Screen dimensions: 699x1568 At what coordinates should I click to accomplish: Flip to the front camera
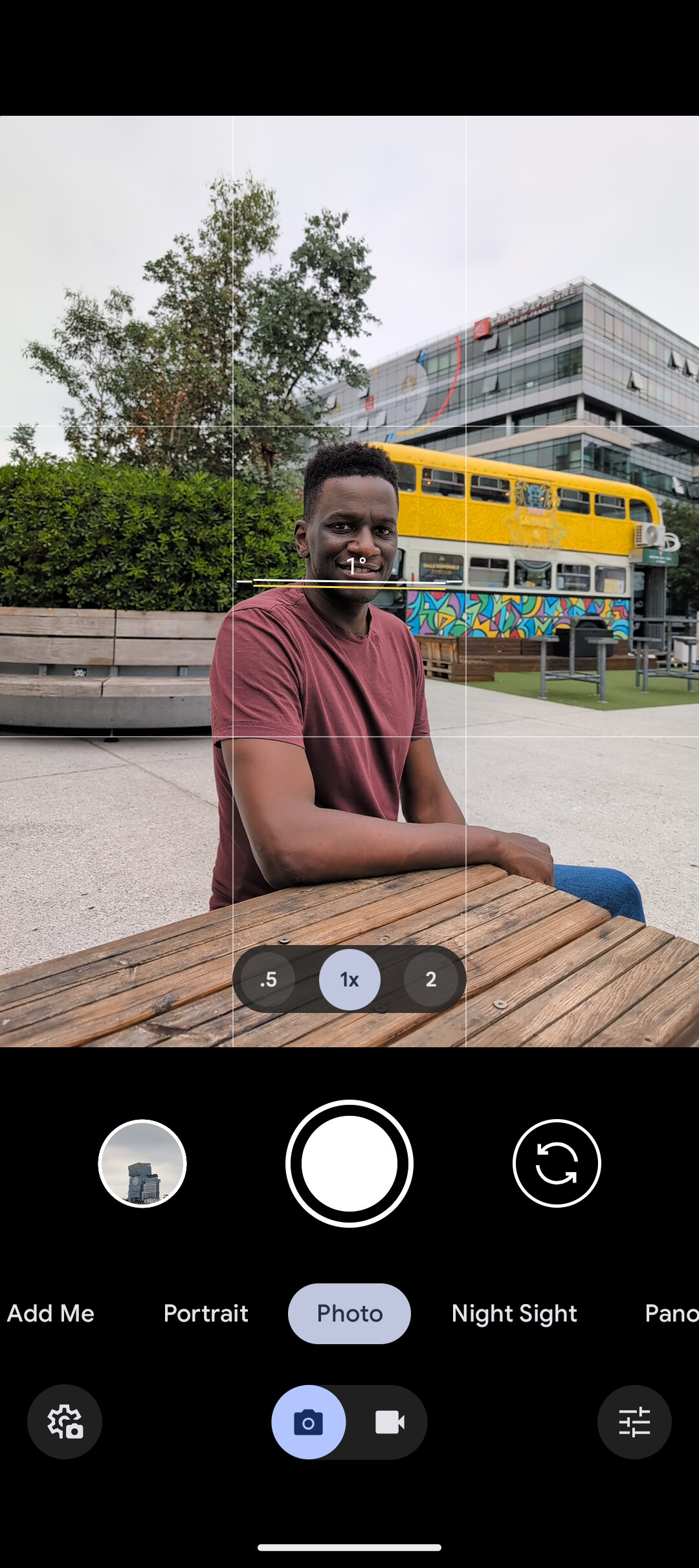pos(557,1163)
